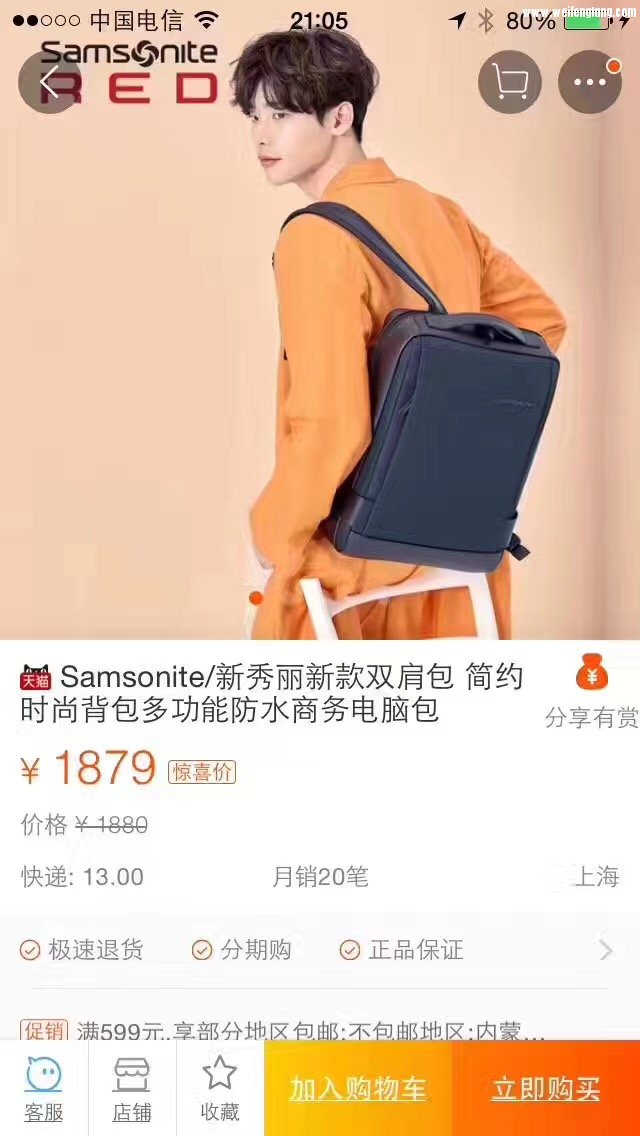The image size is (640, 1136).
Task: Tap 加入购物车 to add to cart
Action: [358, 1089]
